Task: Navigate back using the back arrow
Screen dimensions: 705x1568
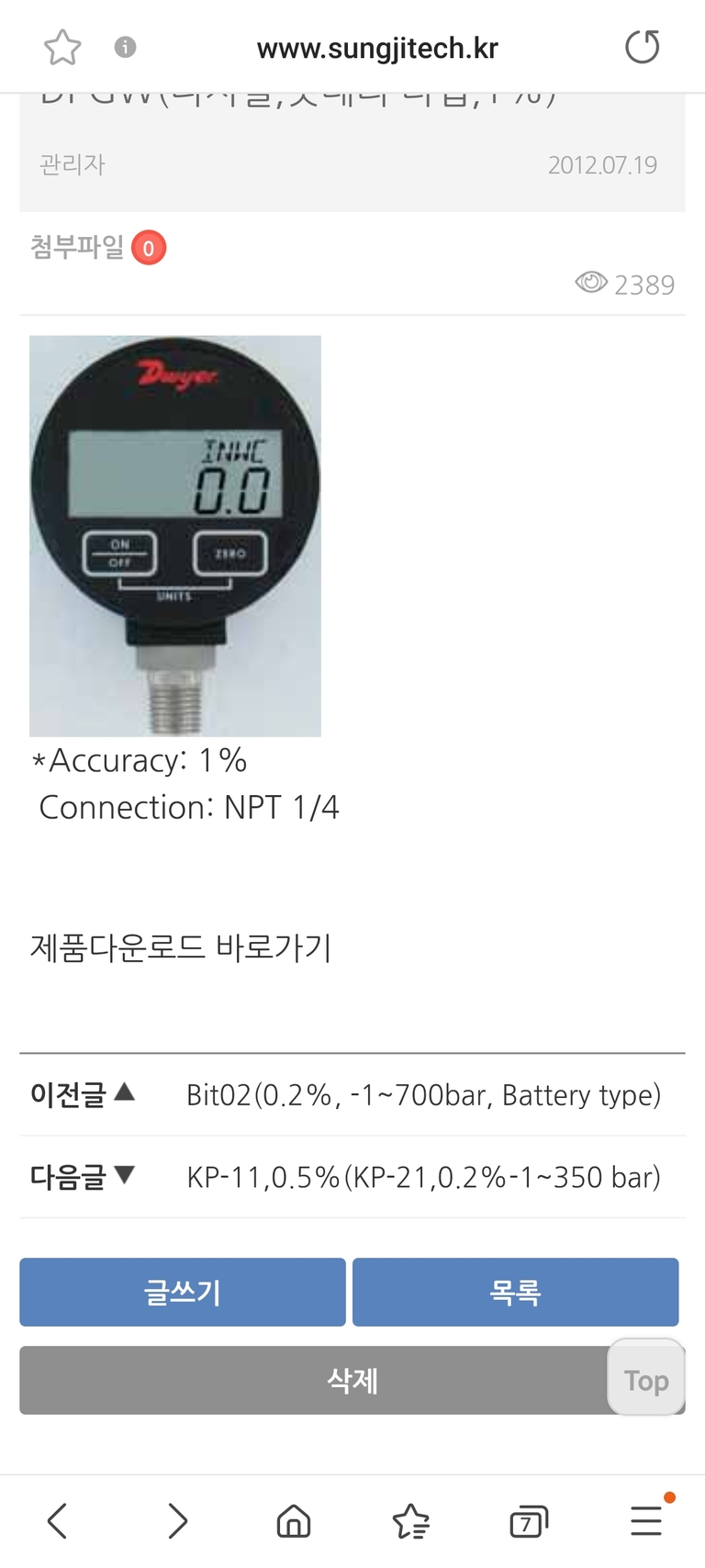Action: tap(55, 1521)
